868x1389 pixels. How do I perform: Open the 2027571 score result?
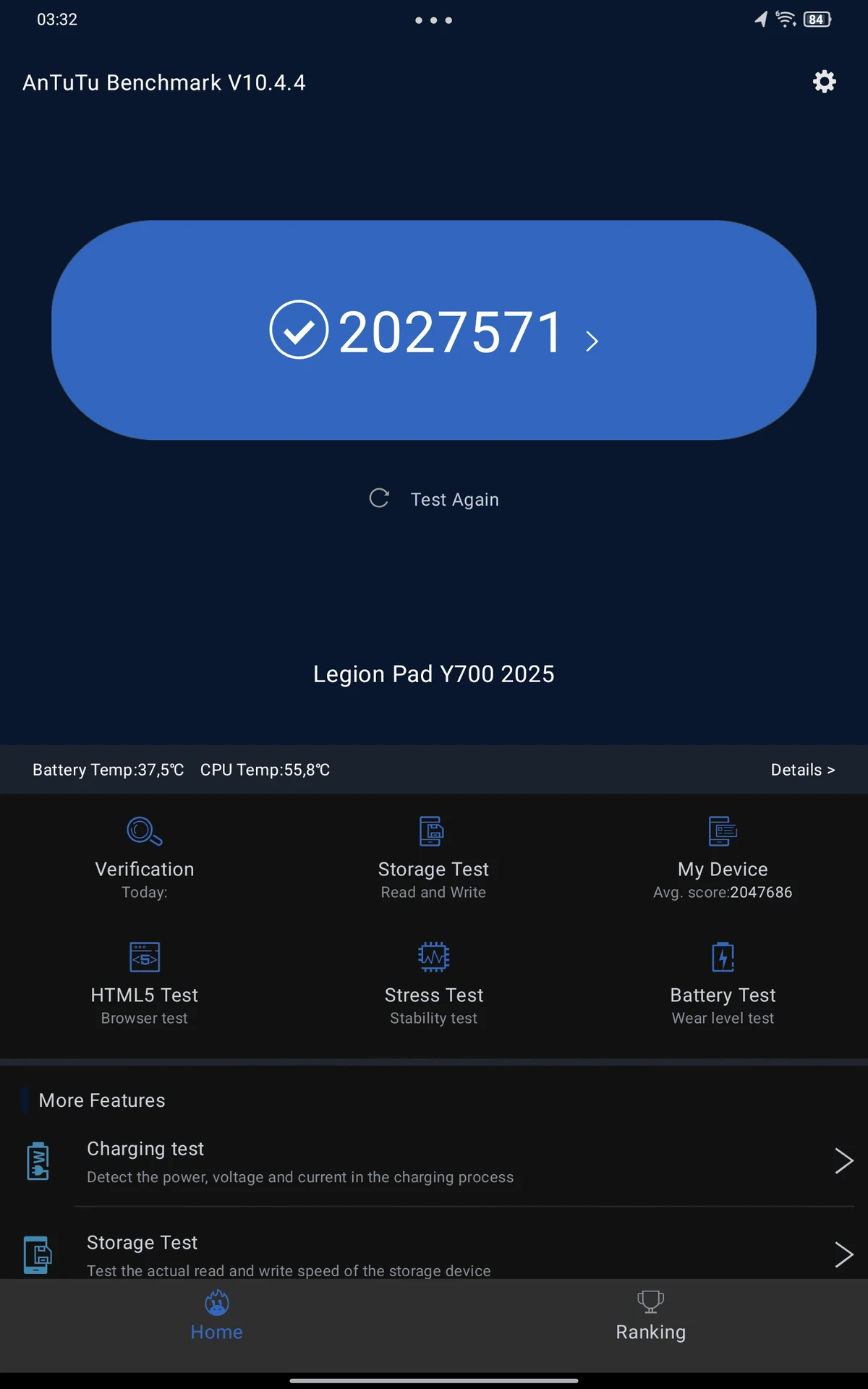(x=434, y=330)
